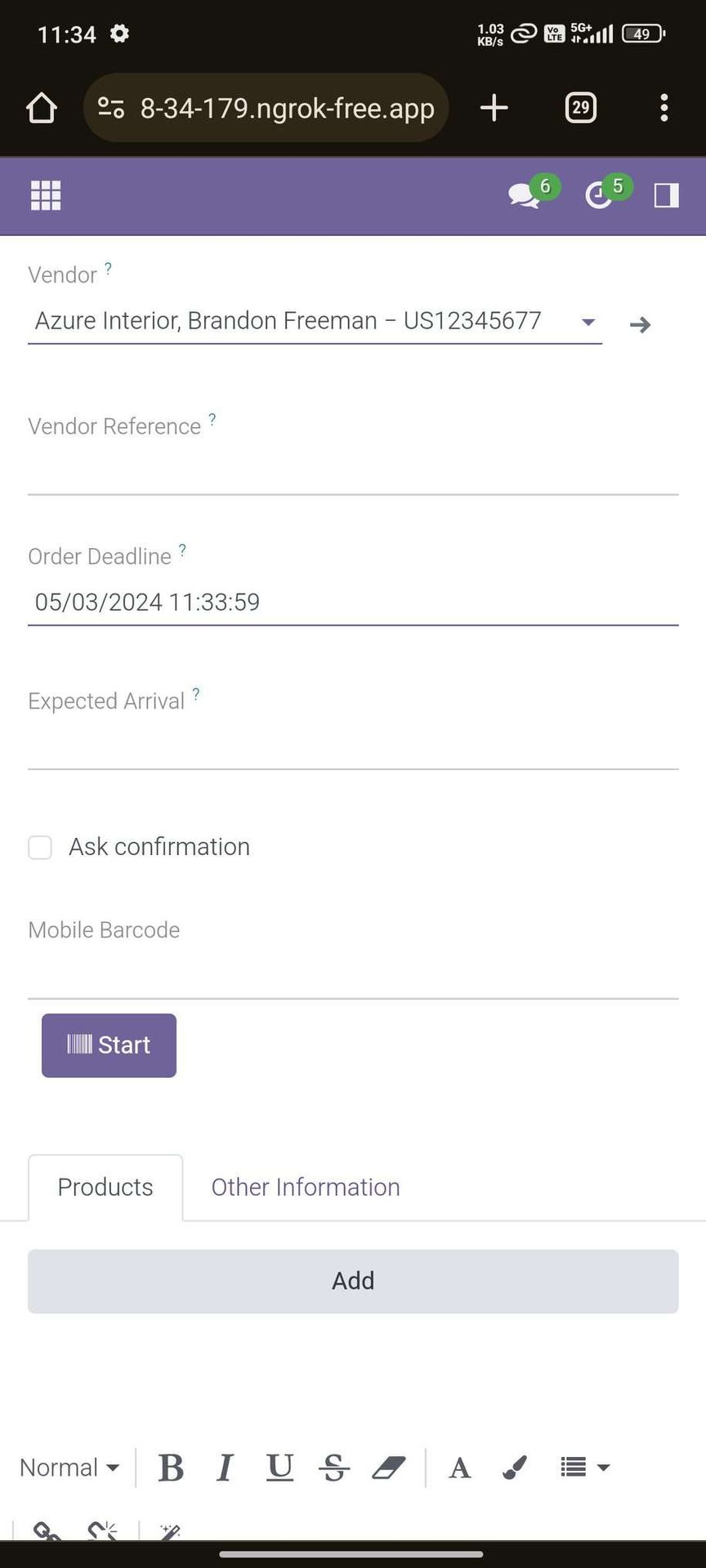Viewport: 706px width, 1568px height.
Task: Switch to Other Information tab
Action: 306,1187
